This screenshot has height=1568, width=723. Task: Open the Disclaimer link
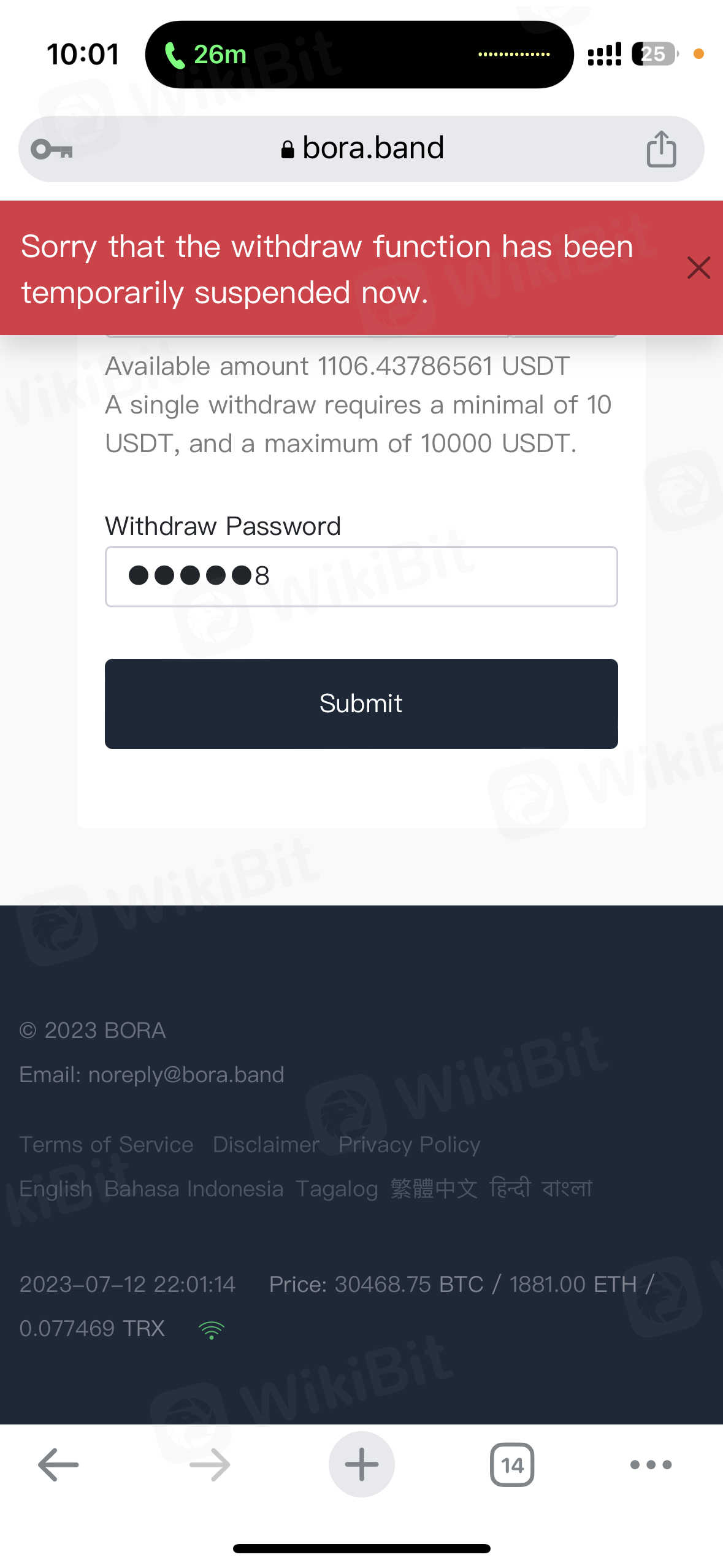click(266, 1145)
